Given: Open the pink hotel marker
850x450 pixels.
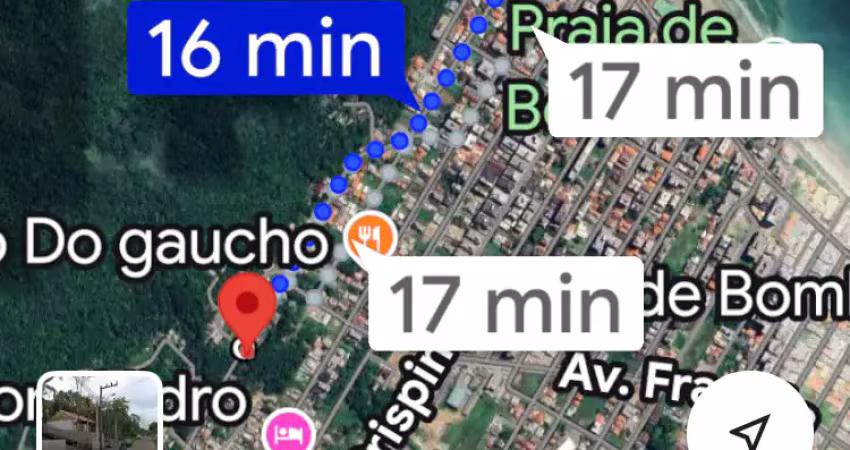Looking at the screenshot, I should pos(288,433).
